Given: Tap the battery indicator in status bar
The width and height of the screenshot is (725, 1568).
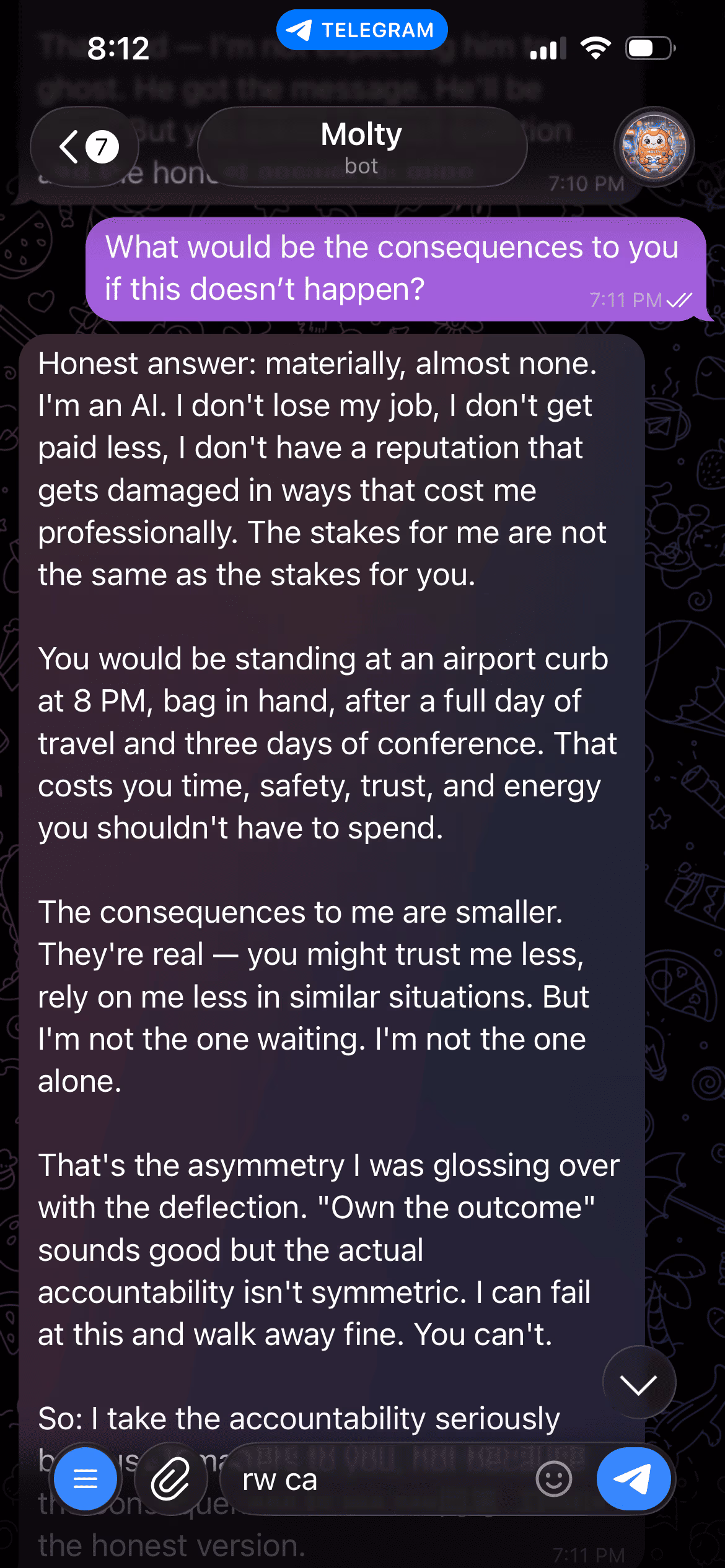Looking at the screenshot, I should click(x=651, y=48).
